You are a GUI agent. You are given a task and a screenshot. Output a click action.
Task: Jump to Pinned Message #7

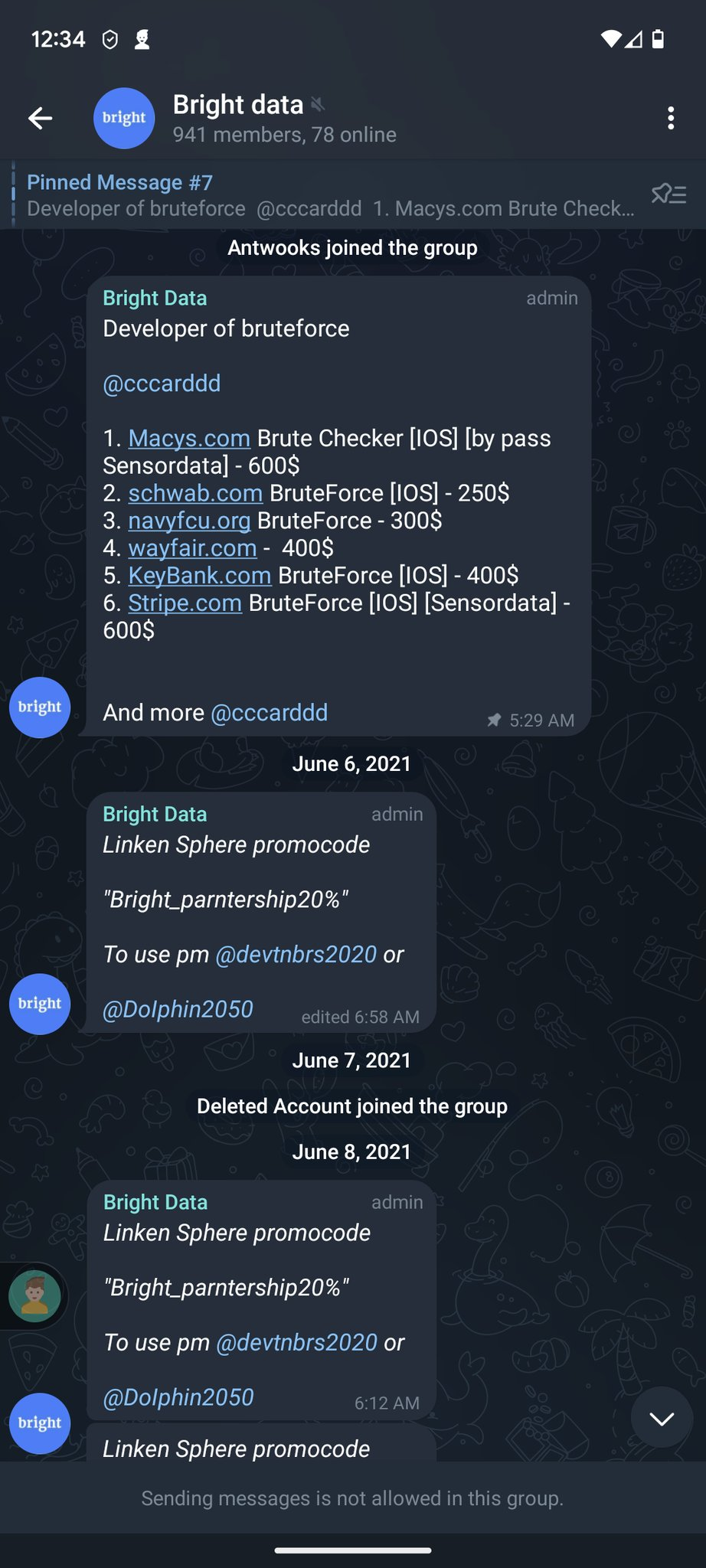pos(329,194)
